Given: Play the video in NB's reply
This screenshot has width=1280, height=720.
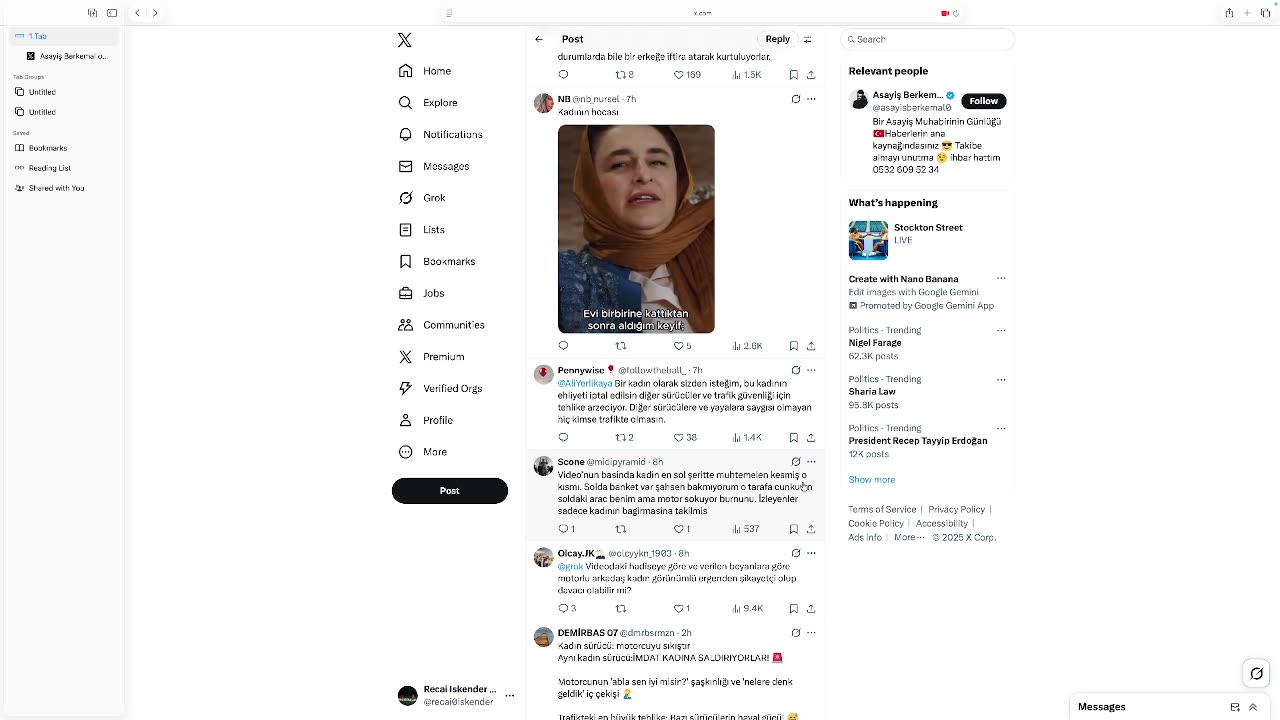Looking at the screenshot, I should [636, 229].
